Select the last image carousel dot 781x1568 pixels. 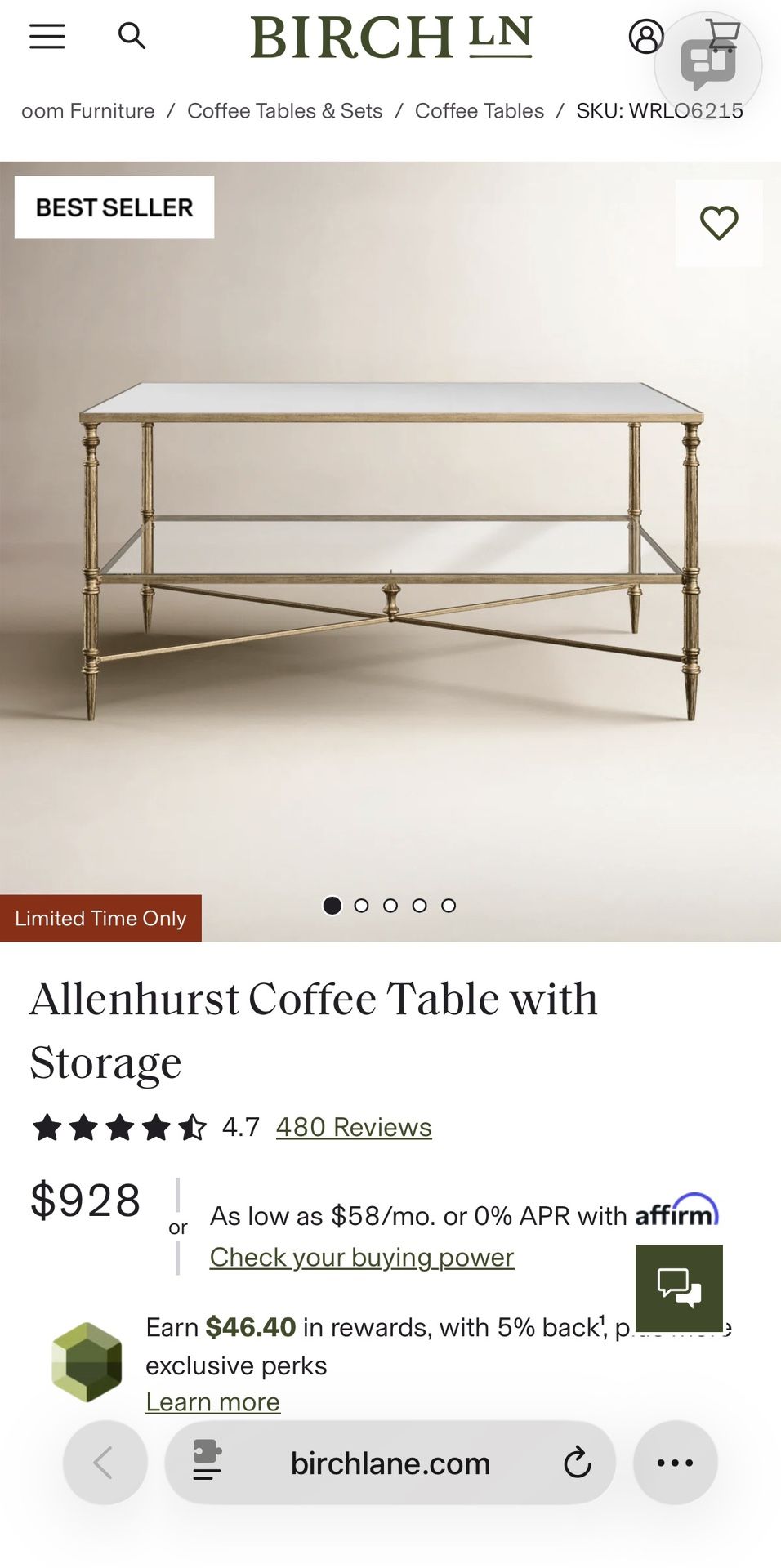(449, 905)
